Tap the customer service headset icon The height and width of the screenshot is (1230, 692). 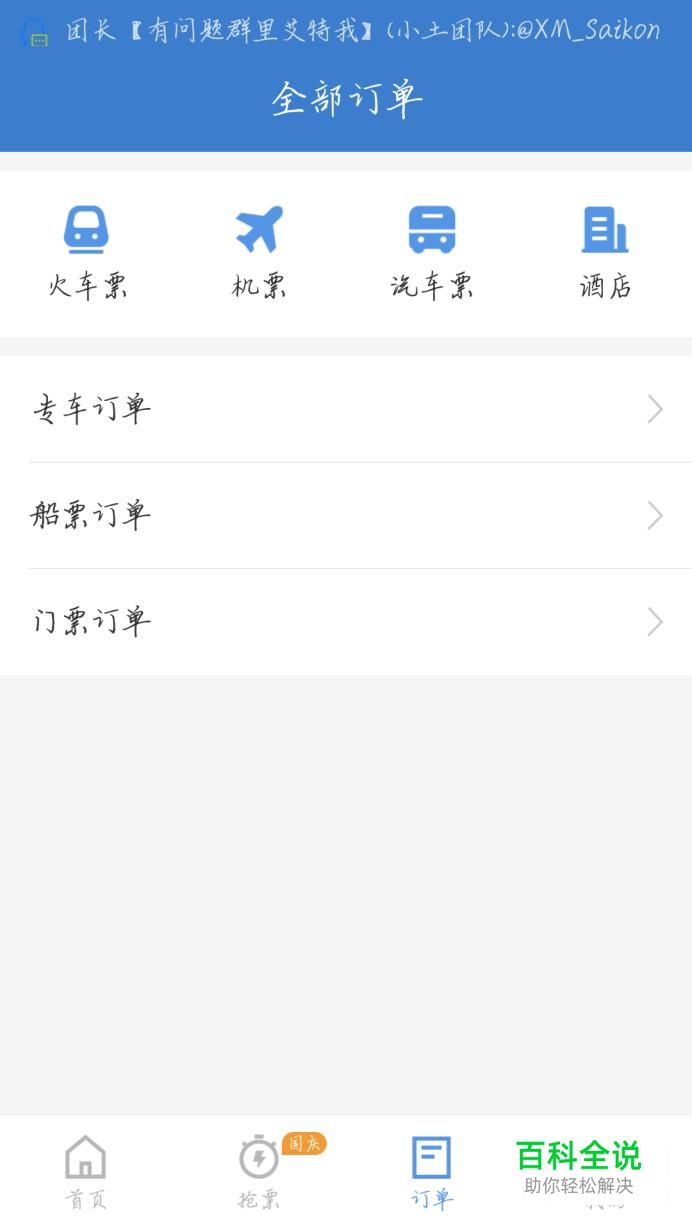click(x=35, y=32)
